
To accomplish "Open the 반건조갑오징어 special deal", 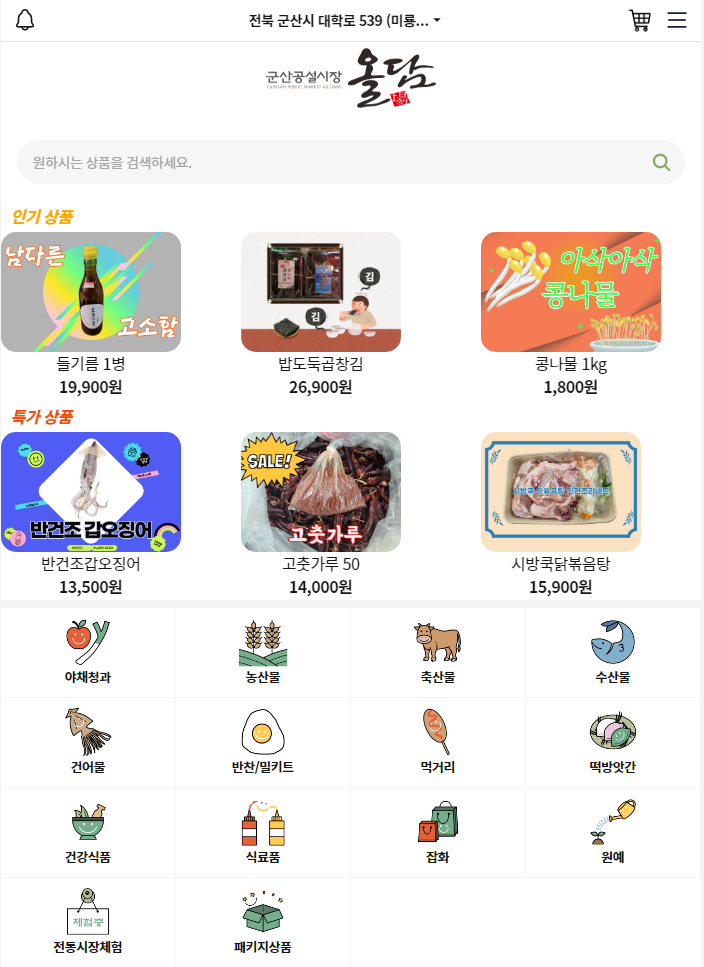I will point(91,492).
